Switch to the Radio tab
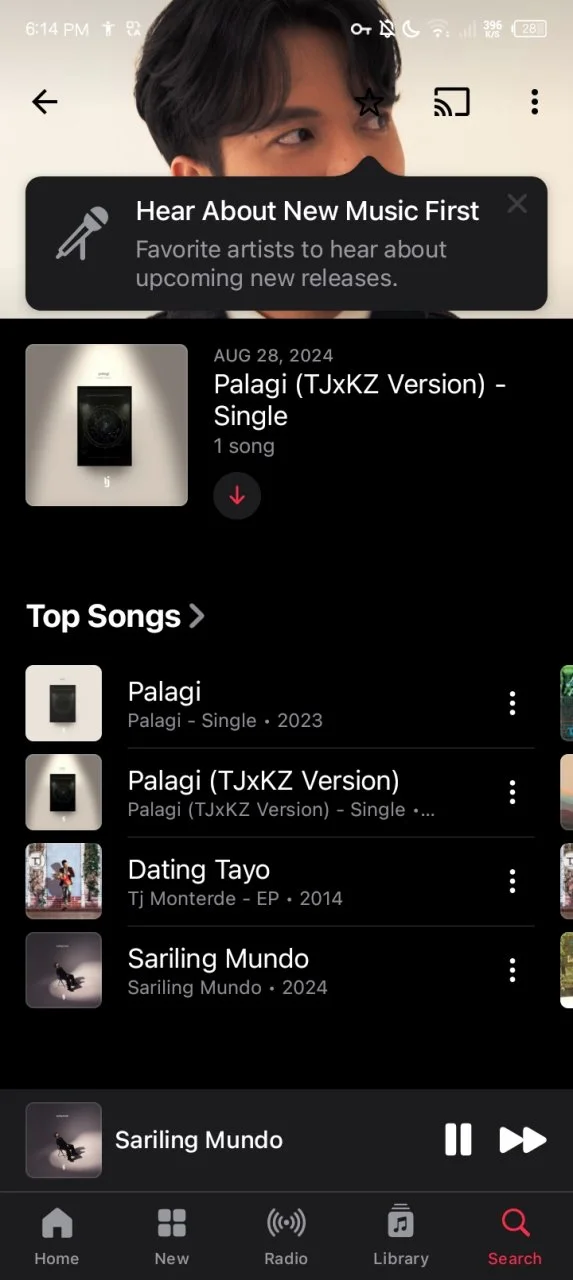 (x=286, y=1237)
